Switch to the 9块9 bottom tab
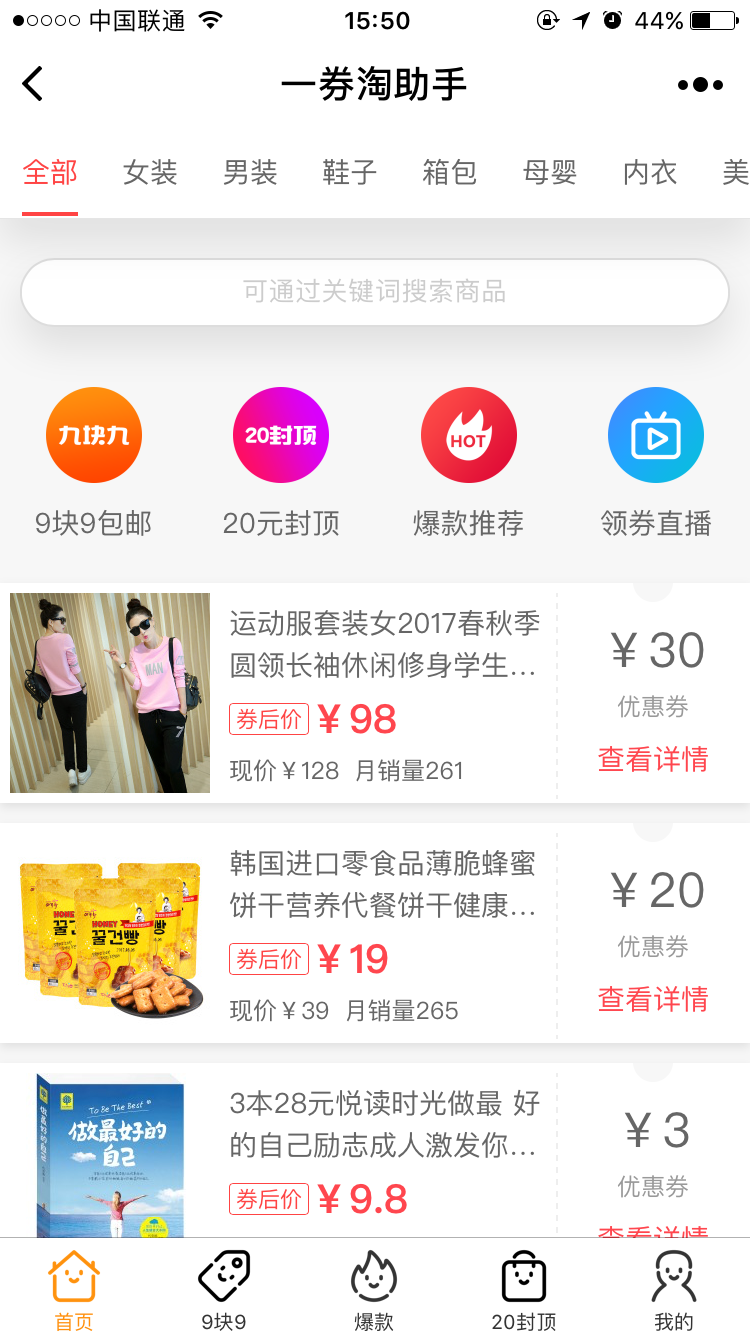The height and width of the screenshot is (1334, 750). 224,1291
